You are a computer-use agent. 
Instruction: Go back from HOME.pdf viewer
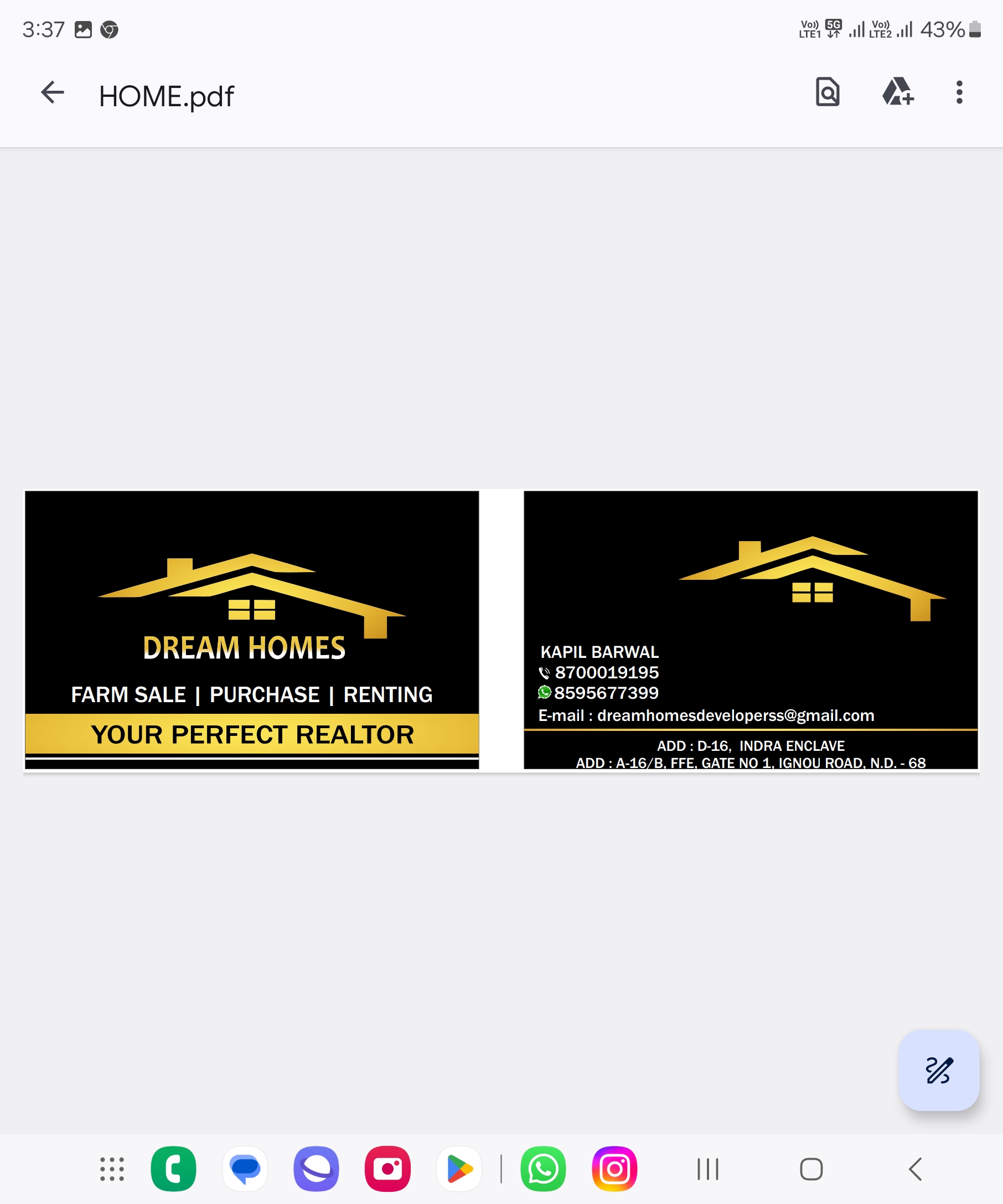pyautogui.click(x=52, y=92)
